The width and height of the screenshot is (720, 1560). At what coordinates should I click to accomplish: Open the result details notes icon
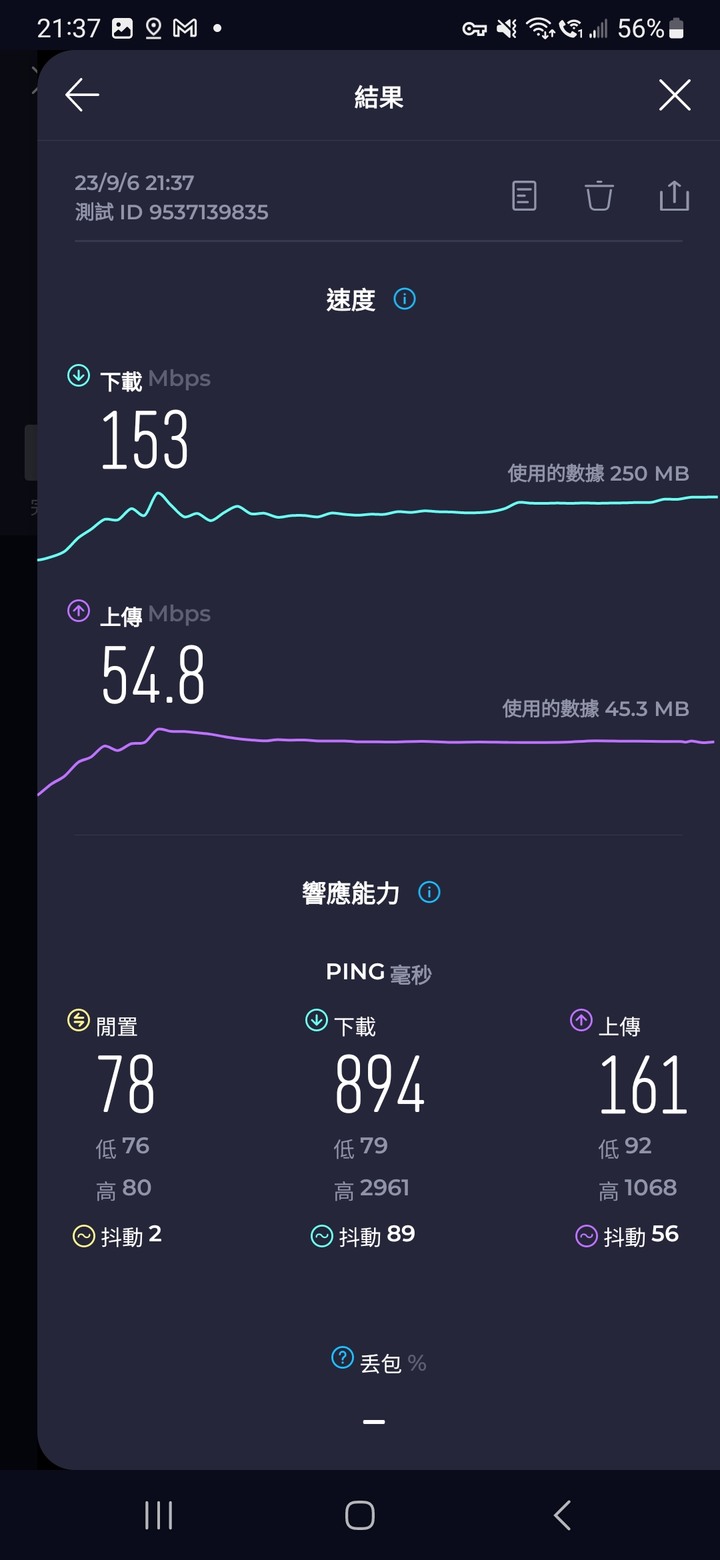pyautogui.click(x=524, y=195)
